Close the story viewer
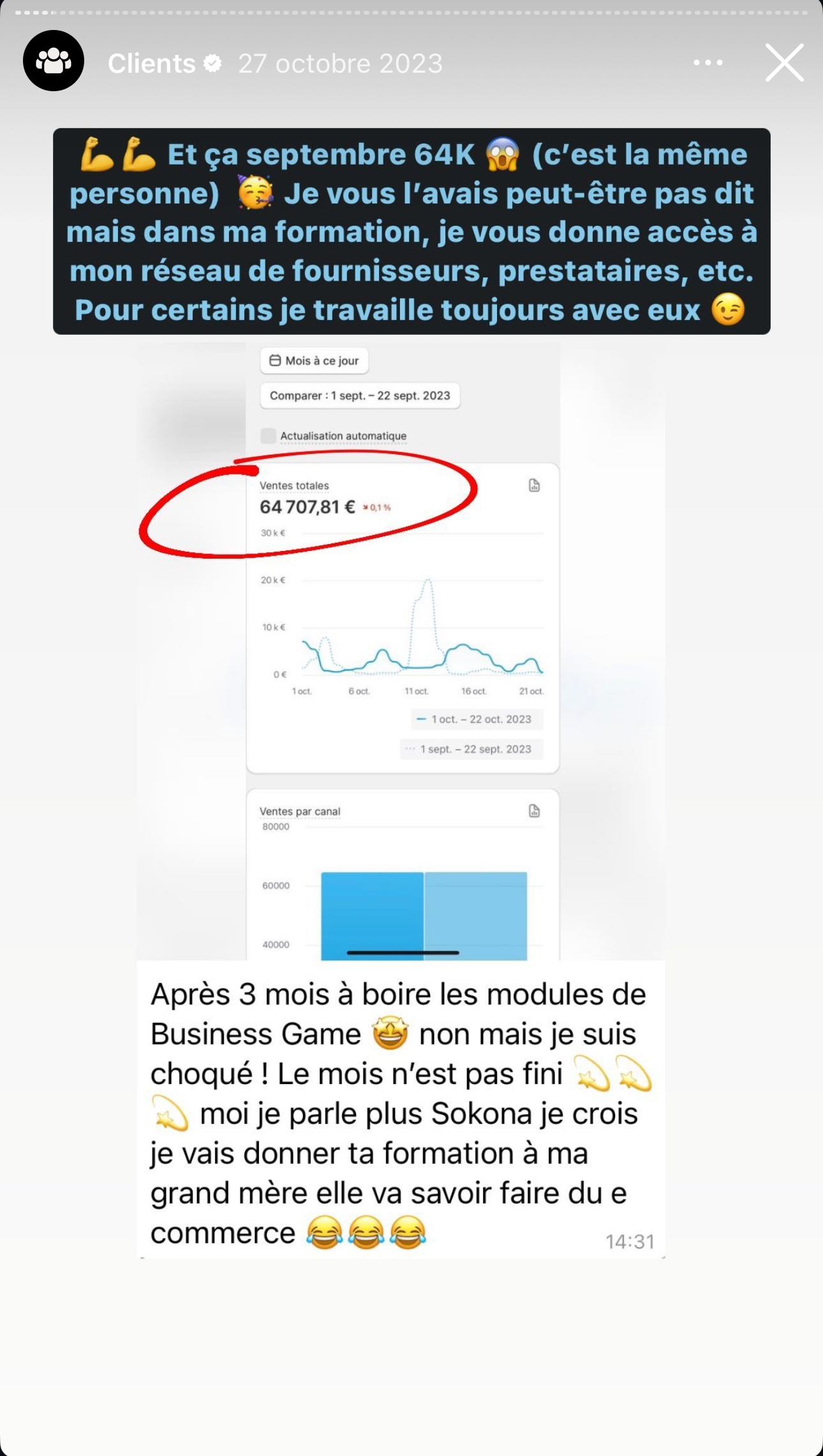 pos(784,63)
